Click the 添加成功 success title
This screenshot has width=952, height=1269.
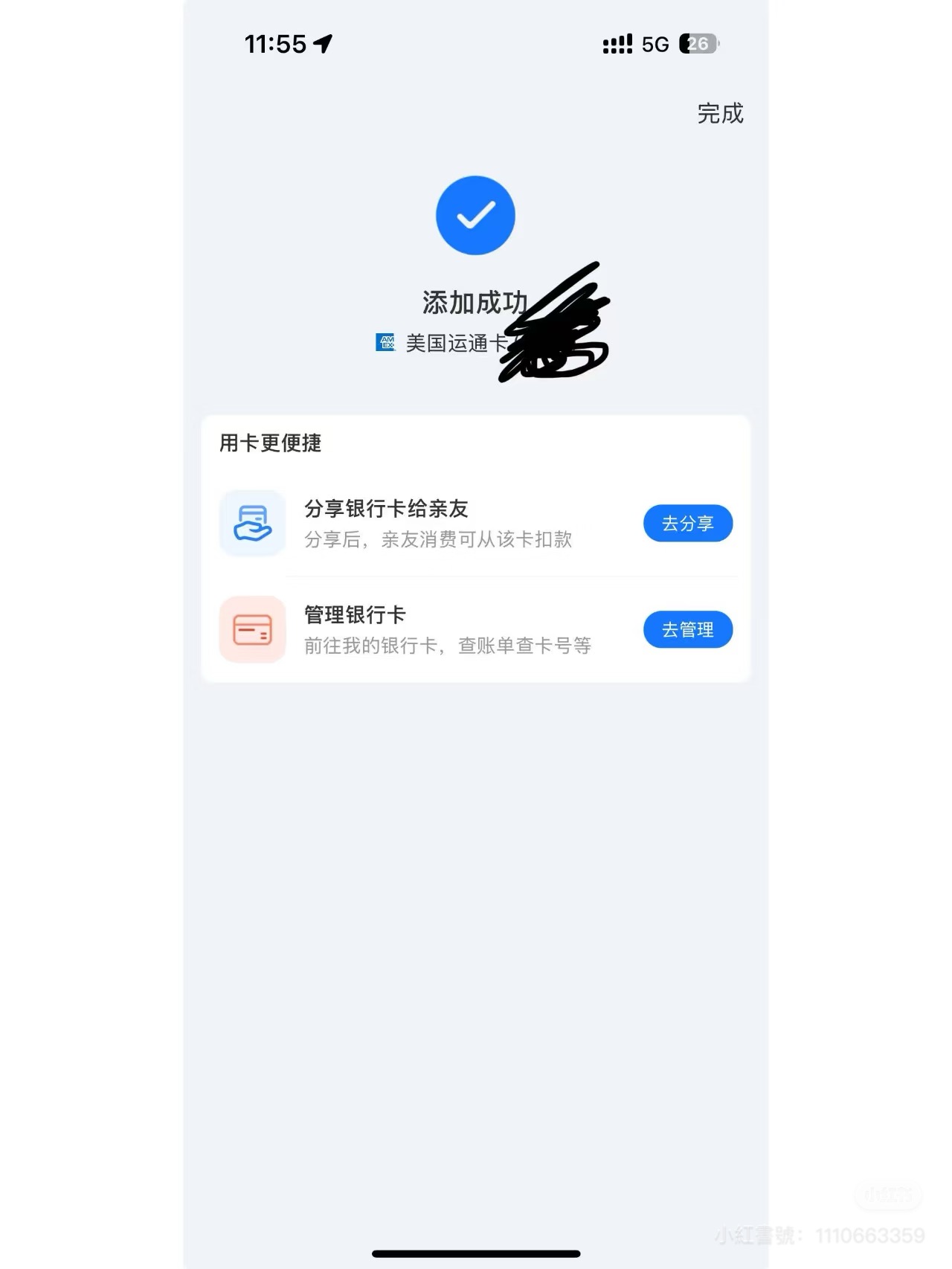point(475,302)
